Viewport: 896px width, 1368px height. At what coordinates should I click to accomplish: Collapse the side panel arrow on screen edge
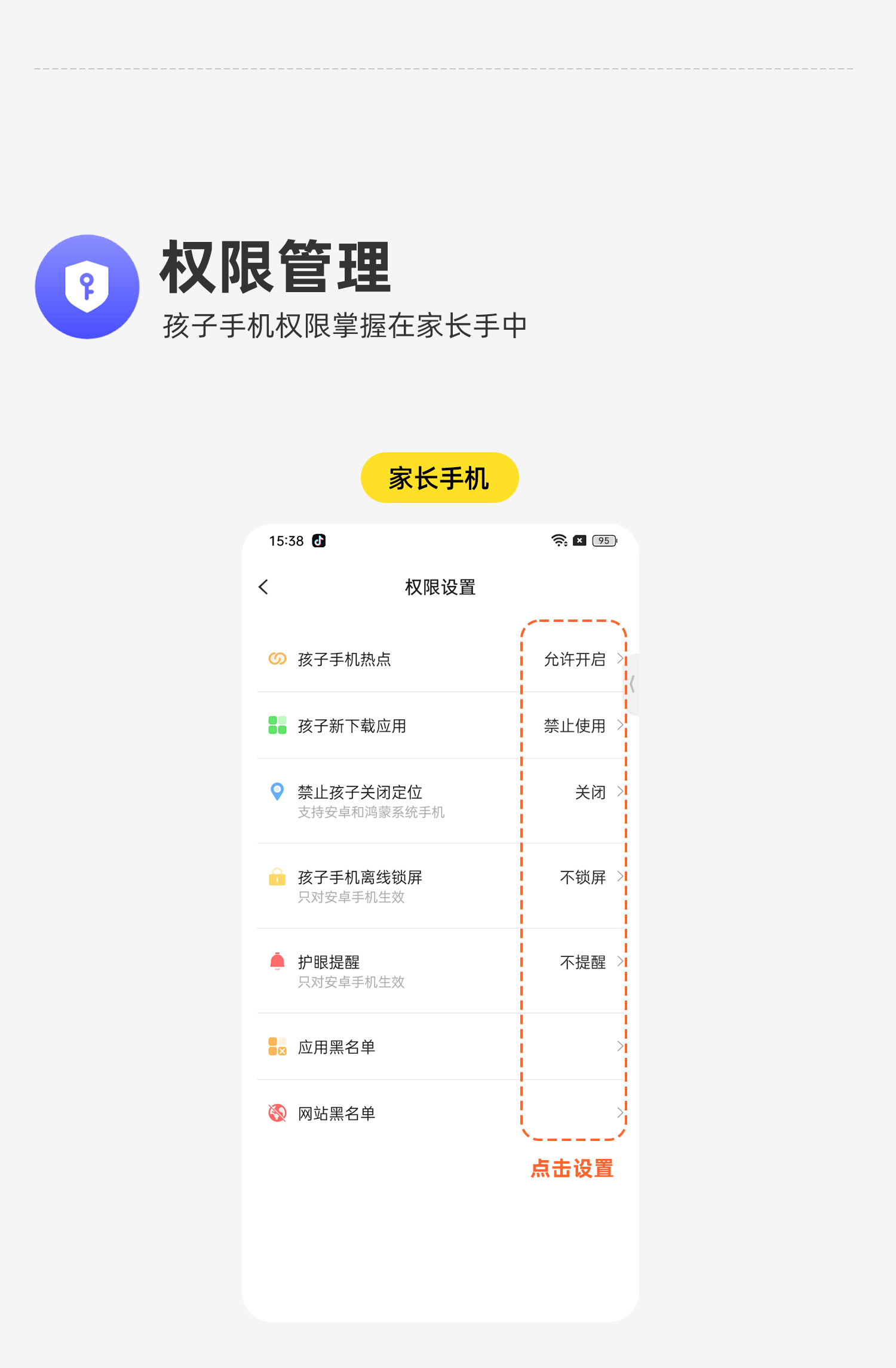point(630,685)
